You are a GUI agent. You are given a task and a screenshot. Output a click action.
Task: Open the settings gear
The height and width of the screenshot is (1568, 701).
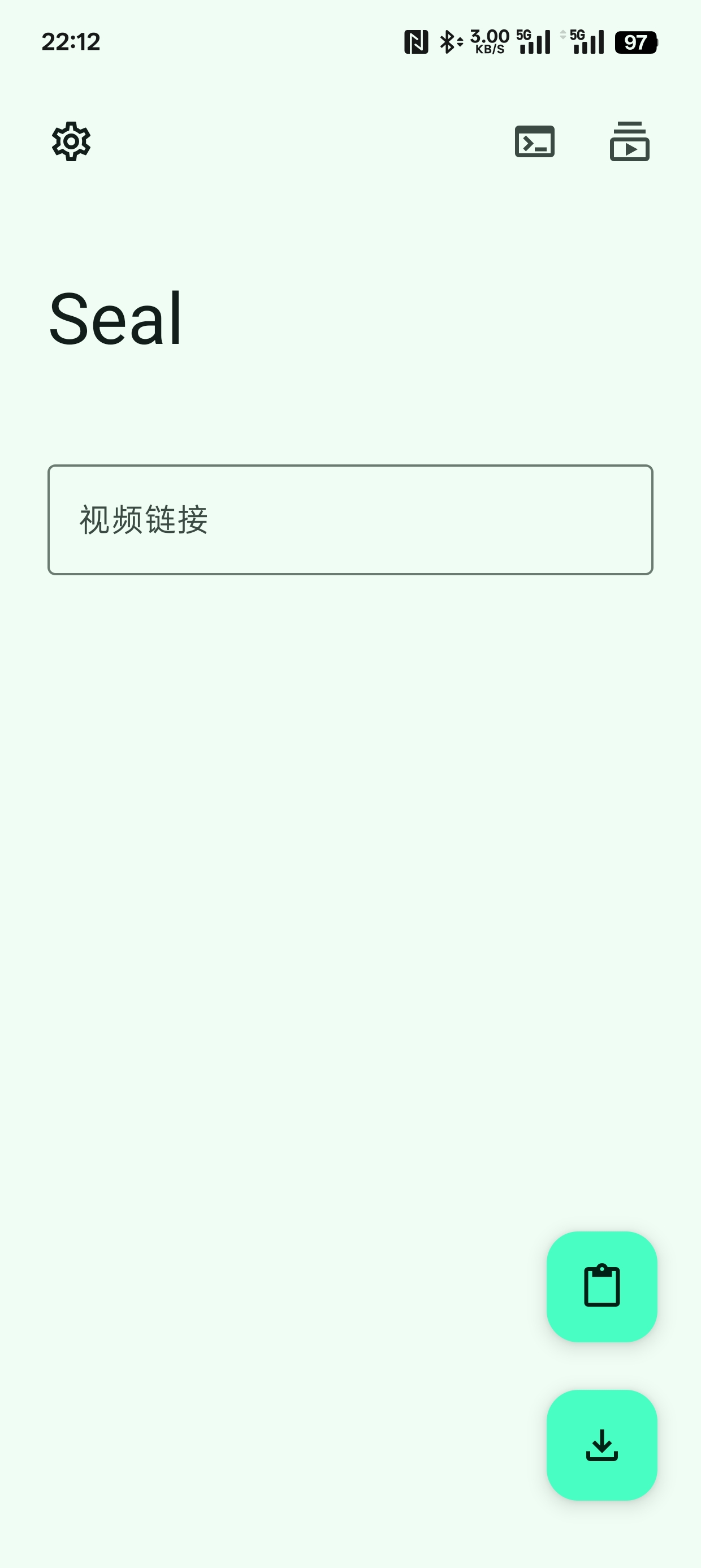pos(71,142)
